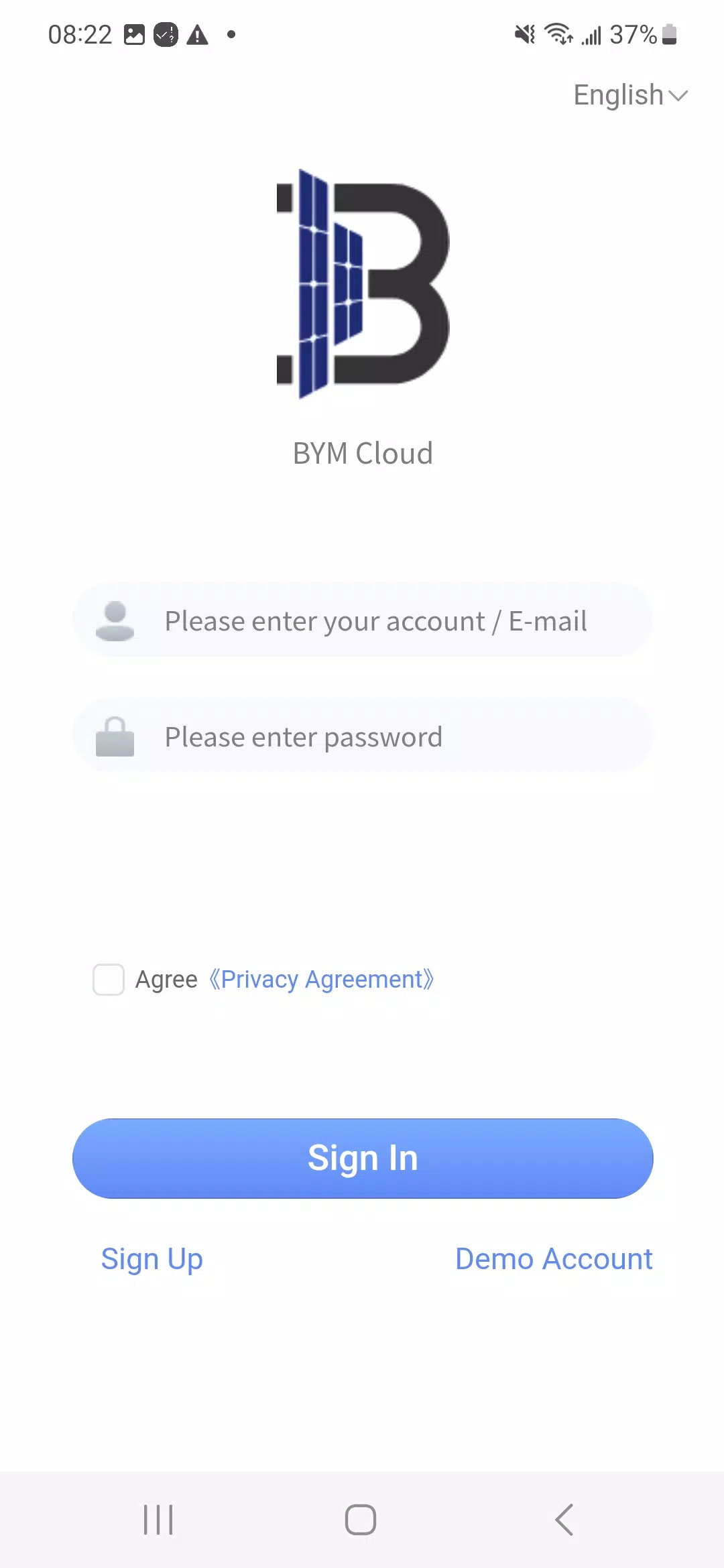Try the Demo Account
Viewport: 724px width, 1568px height.
coord(554,1258)
